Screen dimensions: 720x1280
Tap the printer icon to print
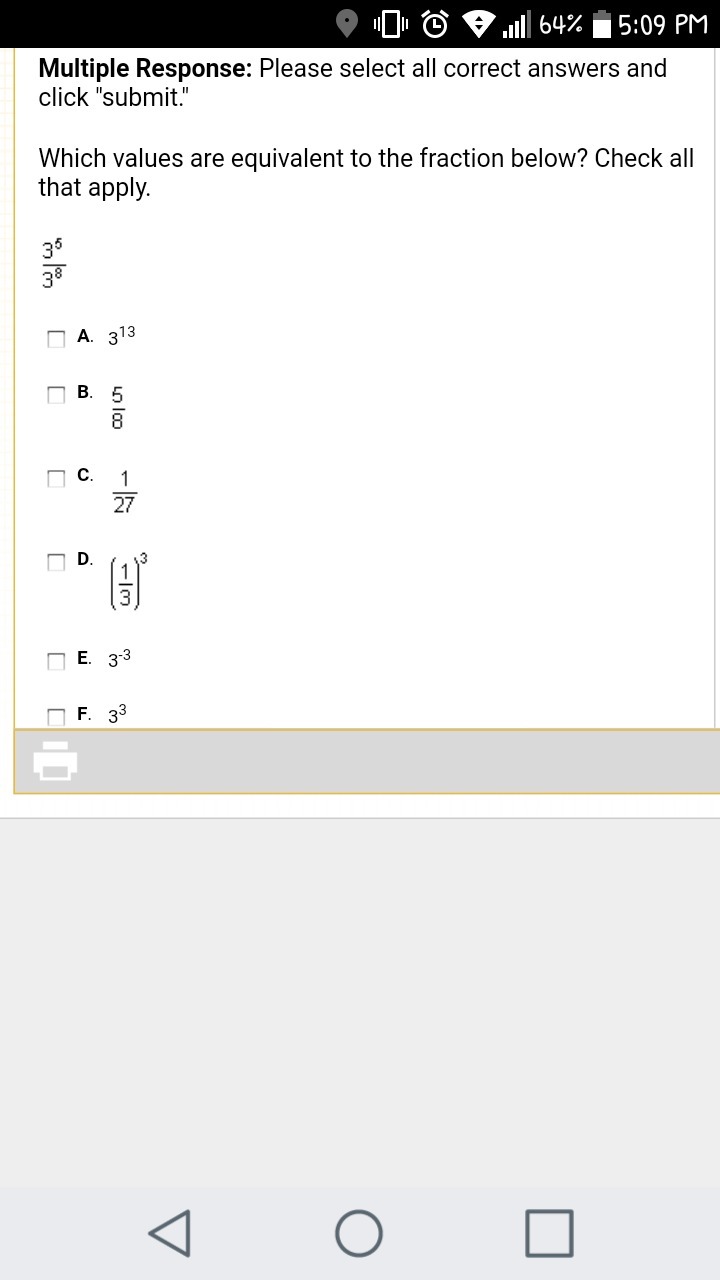point(56,761)
